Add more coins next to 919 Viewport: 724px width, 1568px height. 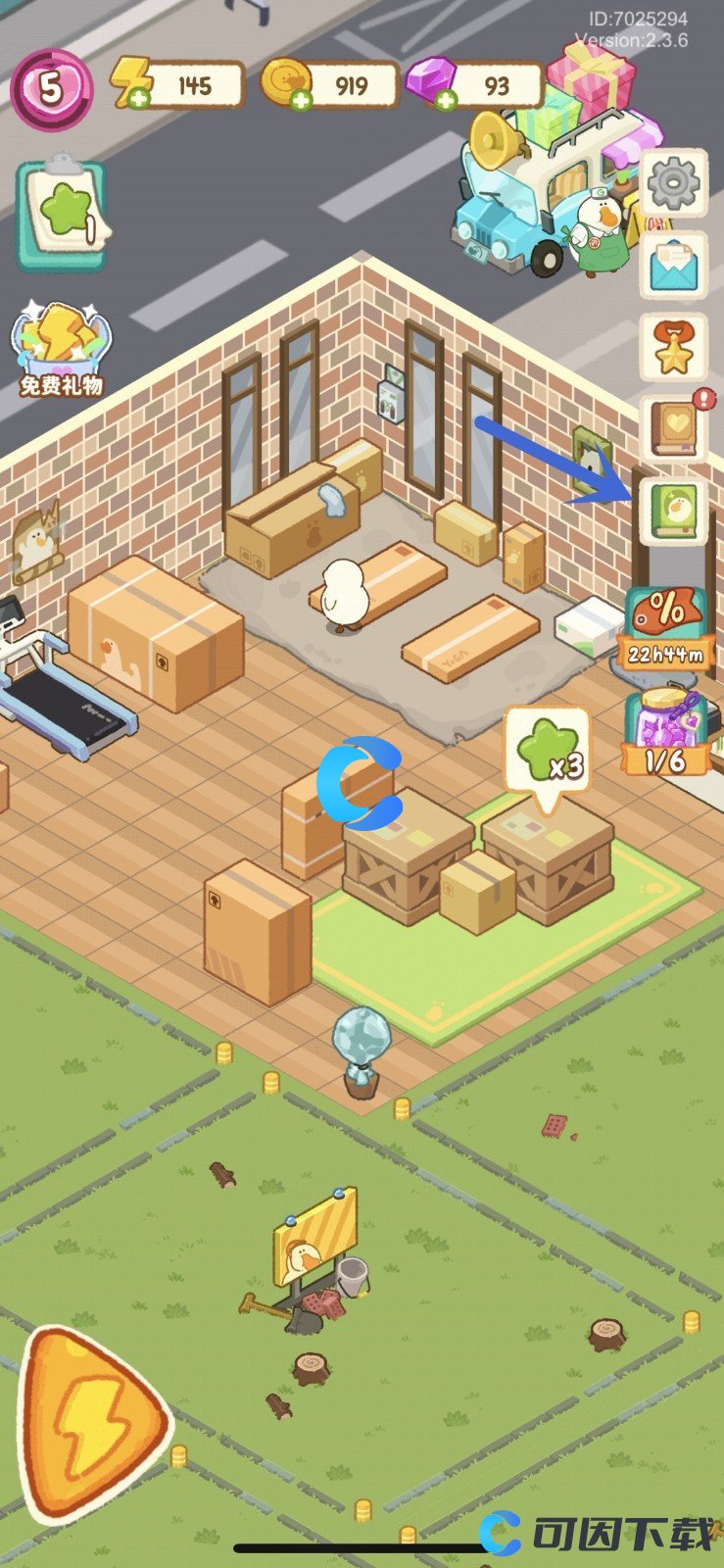[300, 99]
